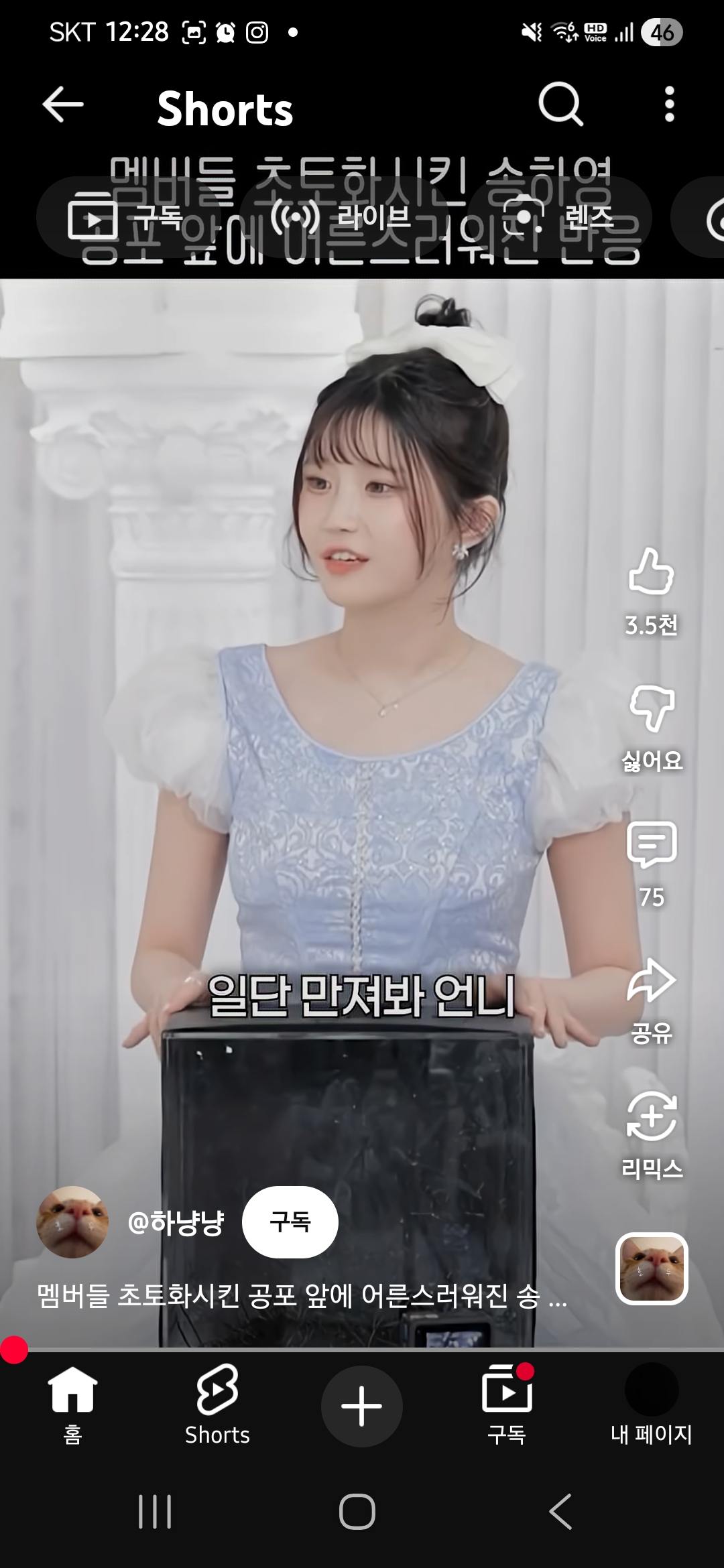Dislike this Short with 싫어요
Image resolution: width=724 pixels, height=1568 pixels.
click(x=651, y=710)
